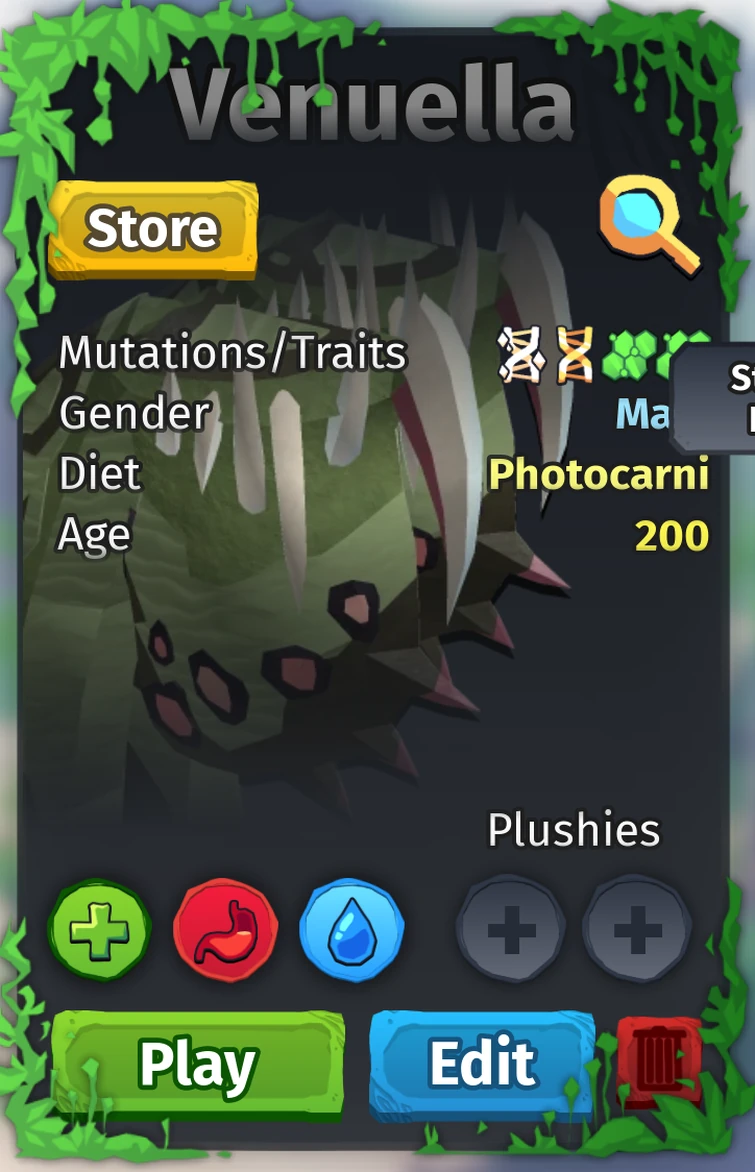Play as Venuella

198,1065
